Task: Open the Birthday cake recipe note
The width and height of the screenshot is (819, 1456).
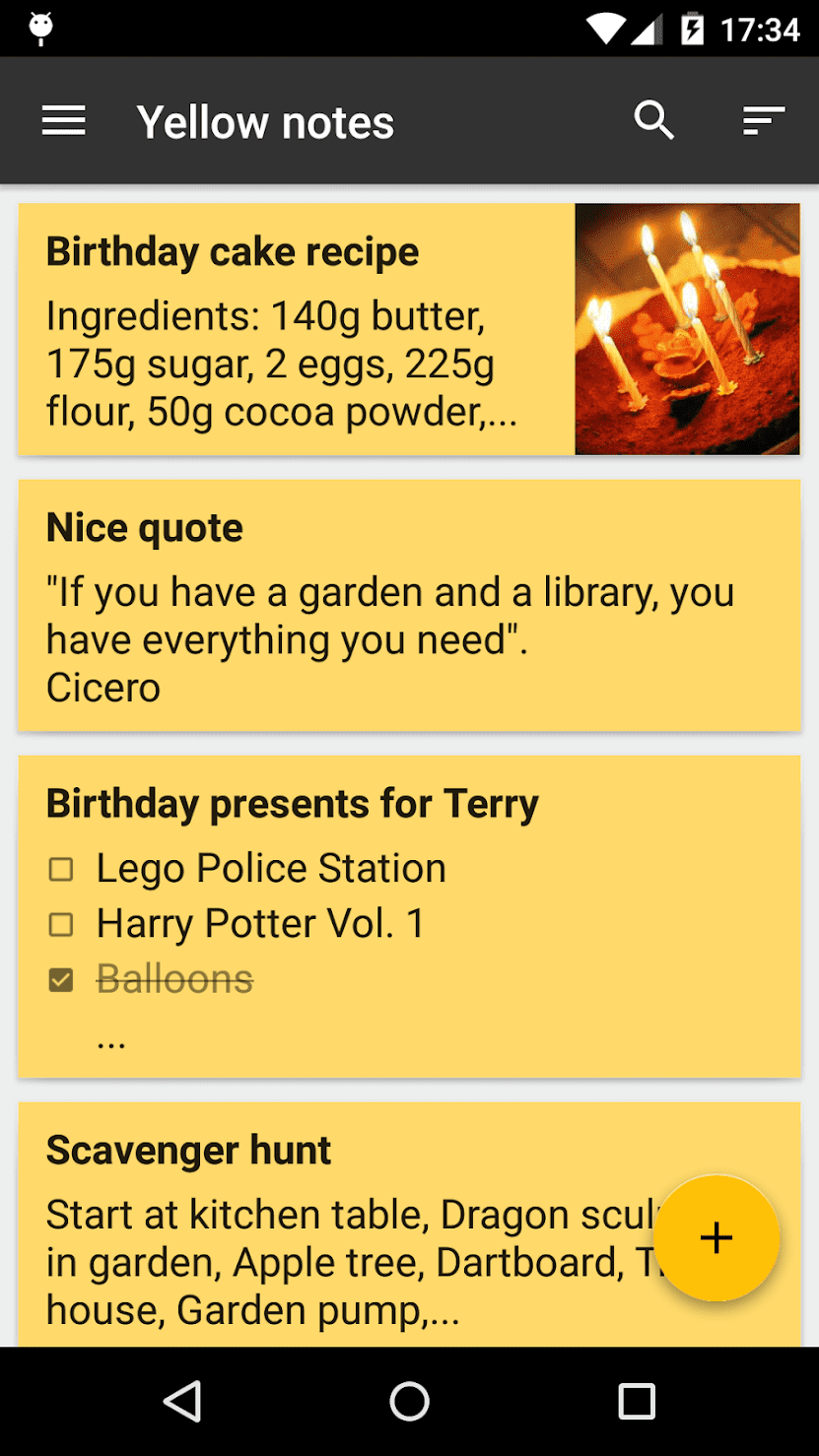Action: (296, 330)
